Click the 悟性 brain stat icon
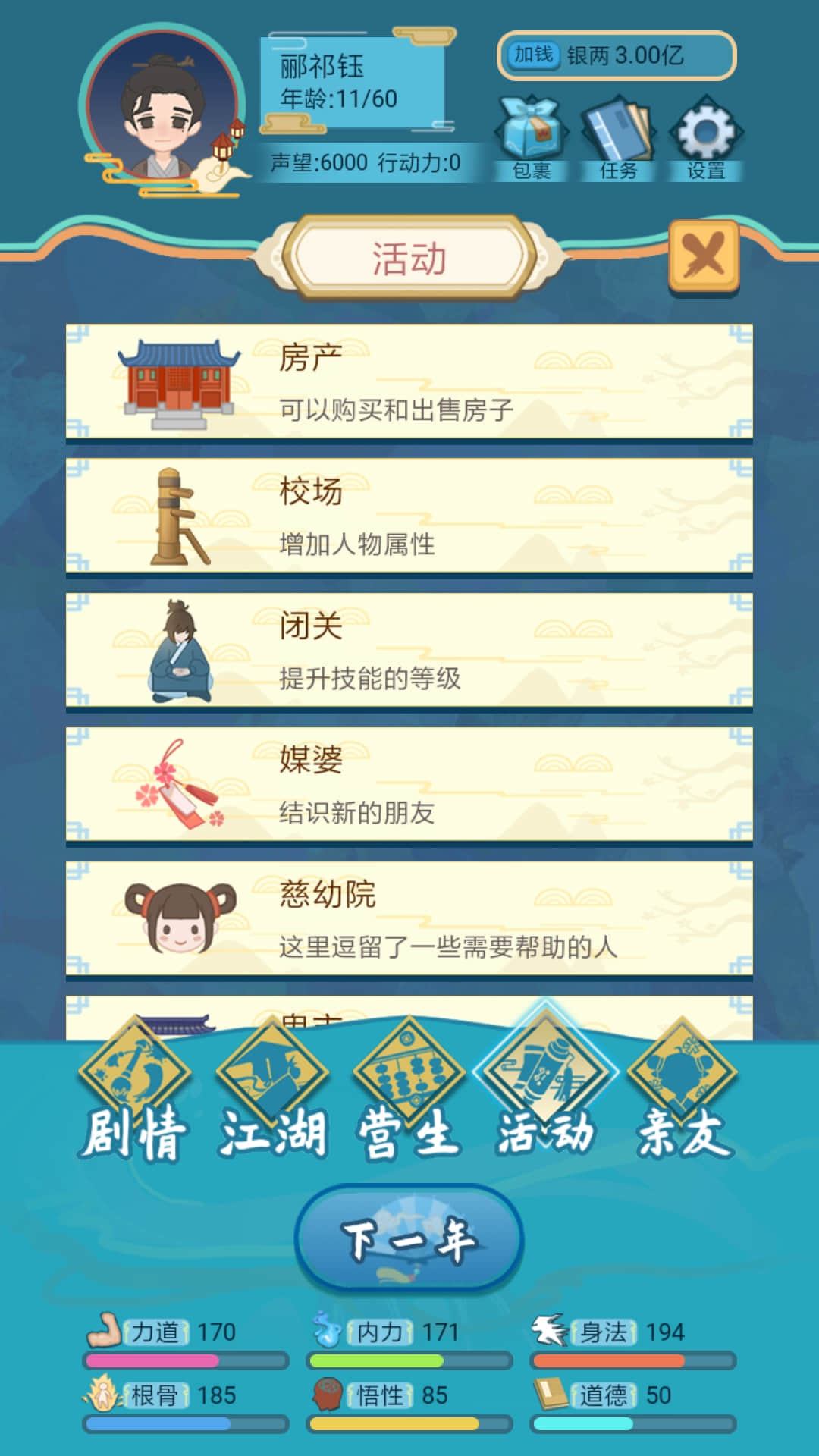 coord(328,1394)
